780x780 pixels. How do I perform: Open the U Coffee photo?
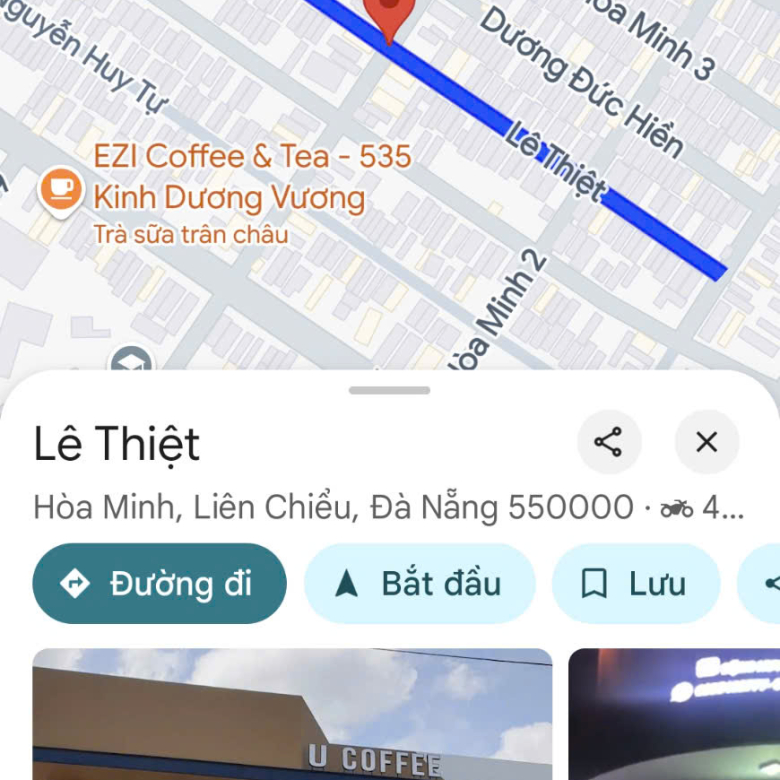[x=292, y=714]
